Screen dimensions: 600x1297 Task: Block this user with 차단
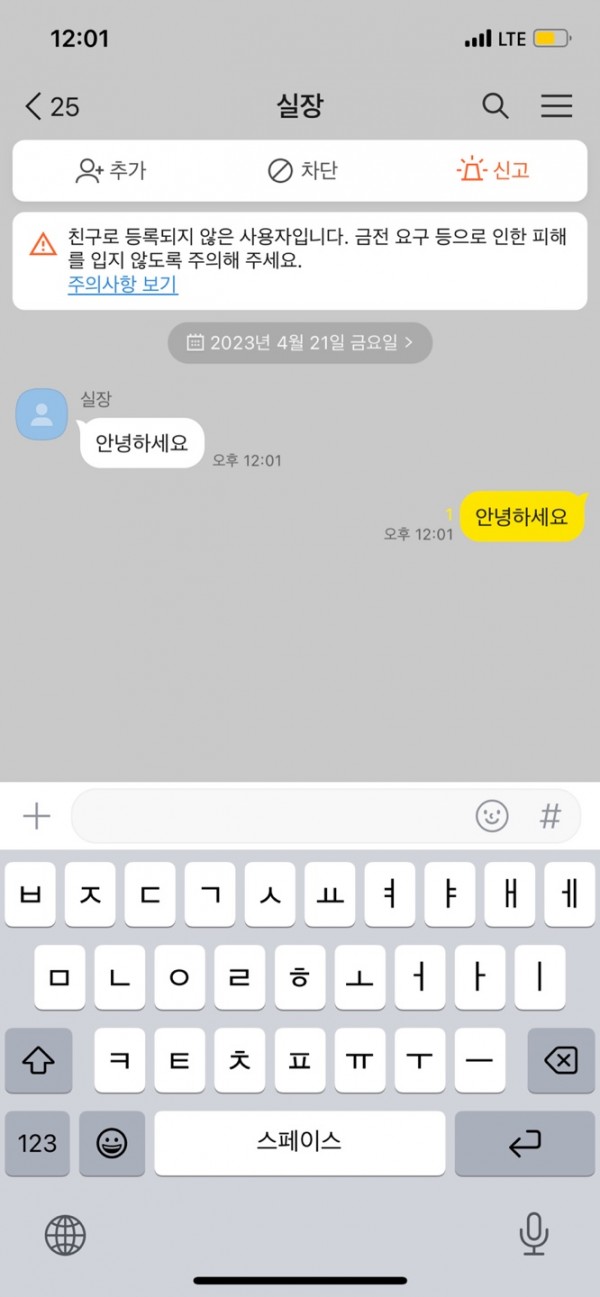pos(302,171)
